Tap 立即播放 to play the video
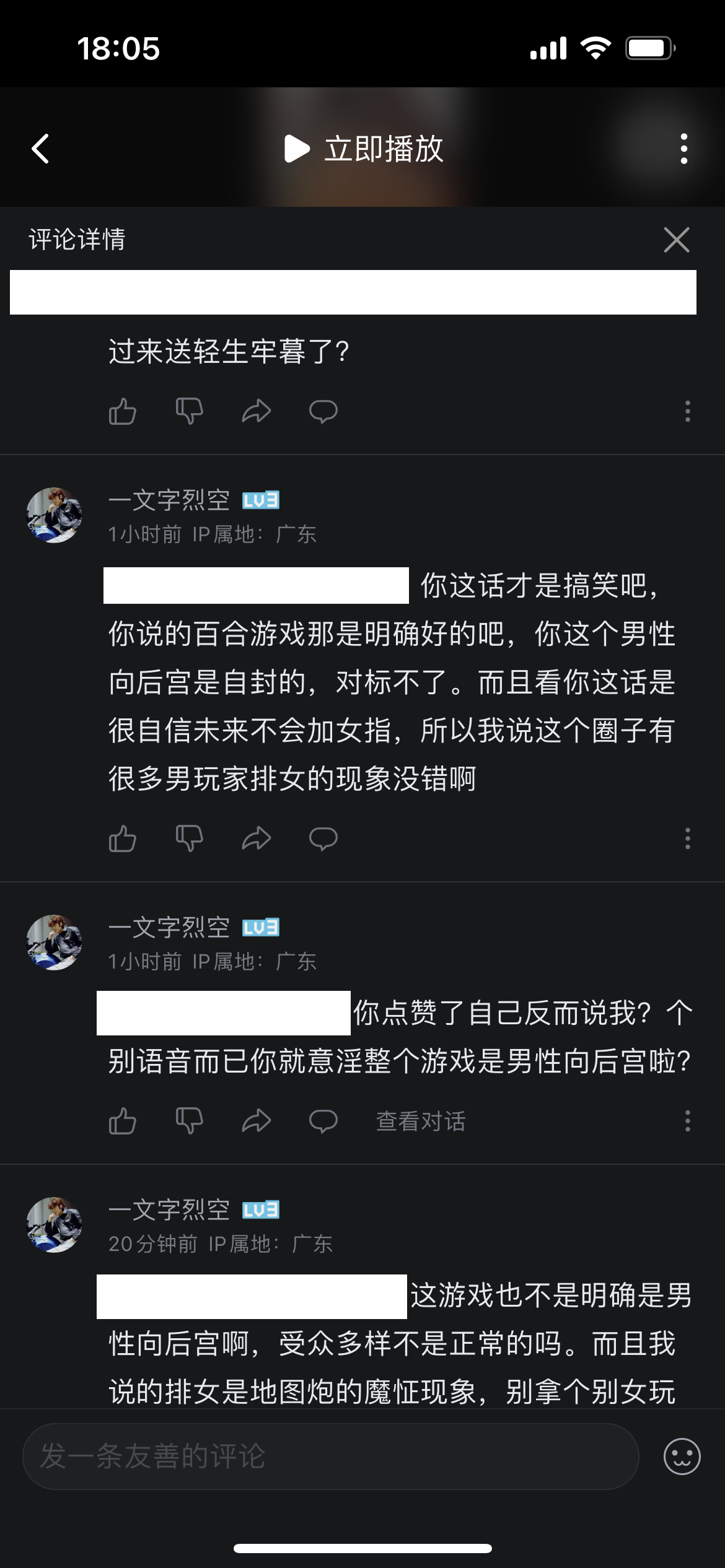 (364, 149)
